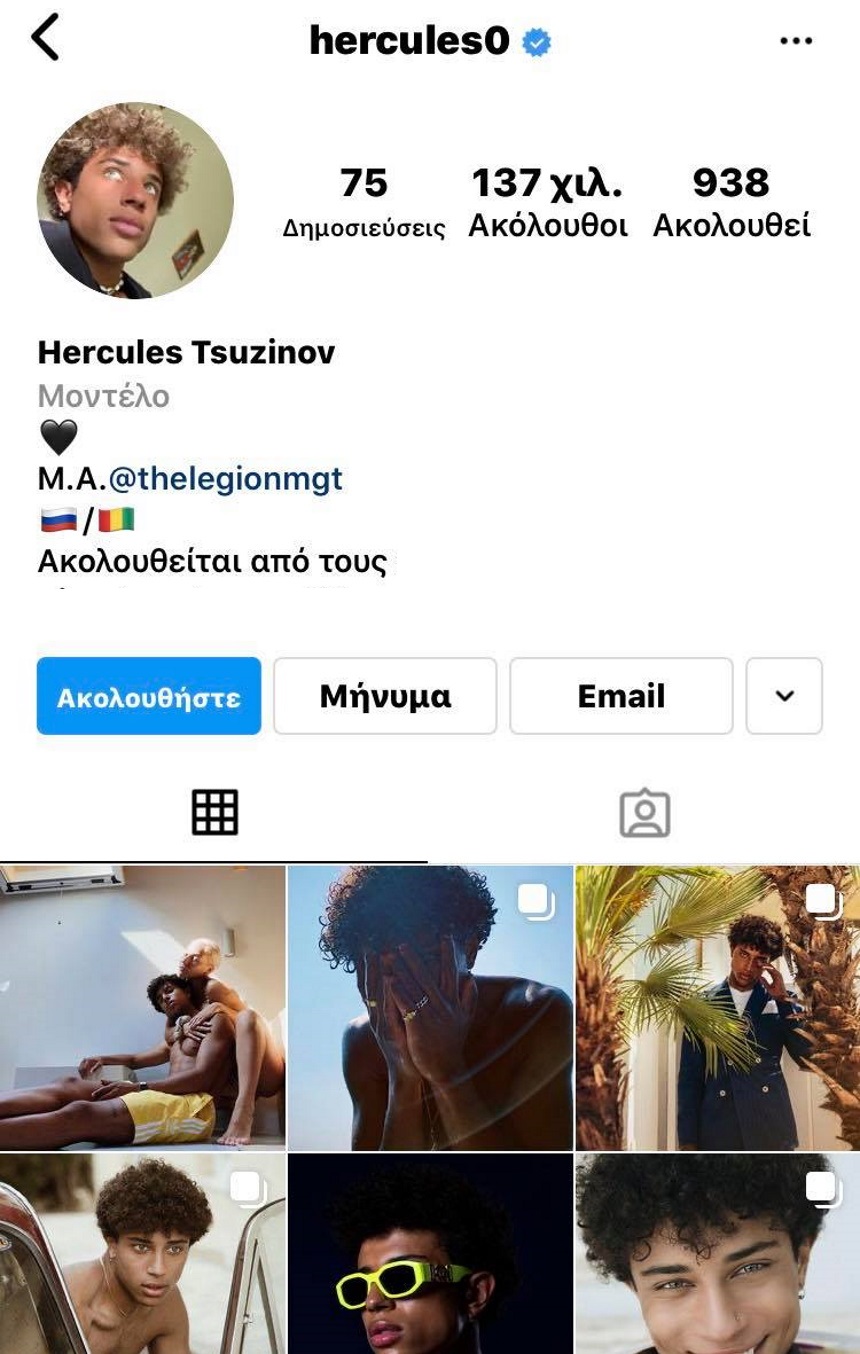Image resolution: width=860 pixels, height=1354 pixels.
Task: Open the post with hands covering face
Action: [x=430, y=1008]
